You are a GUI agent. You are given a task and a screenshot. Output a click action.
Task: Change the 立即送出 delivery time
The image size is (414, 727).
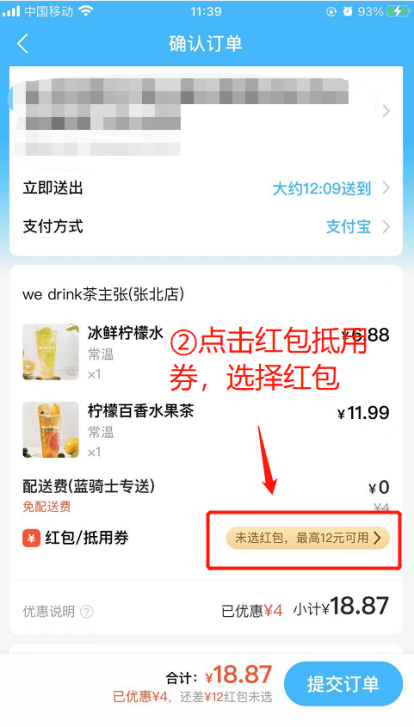(x=206, y=188)
